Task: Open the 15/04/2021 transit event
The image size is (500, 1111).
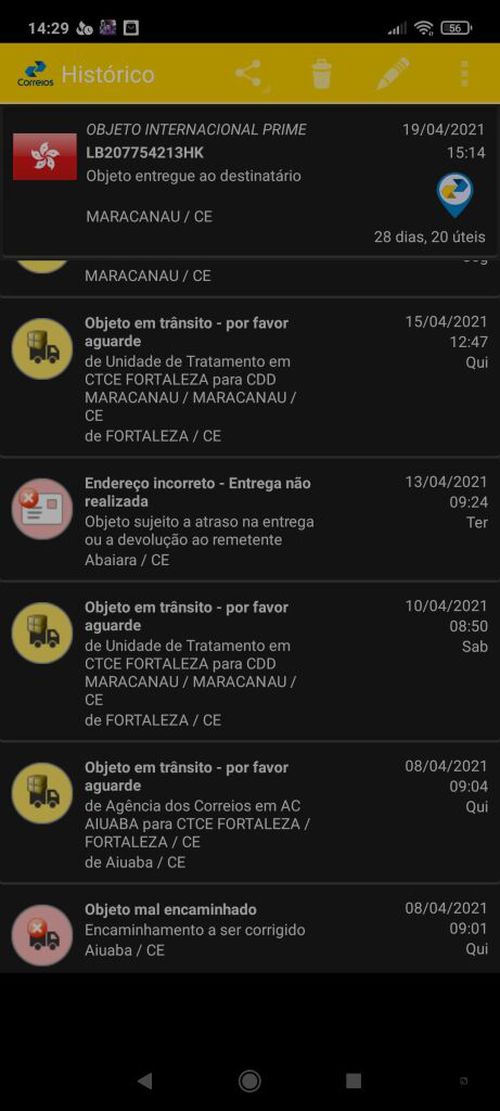Action: pos(250,377)
